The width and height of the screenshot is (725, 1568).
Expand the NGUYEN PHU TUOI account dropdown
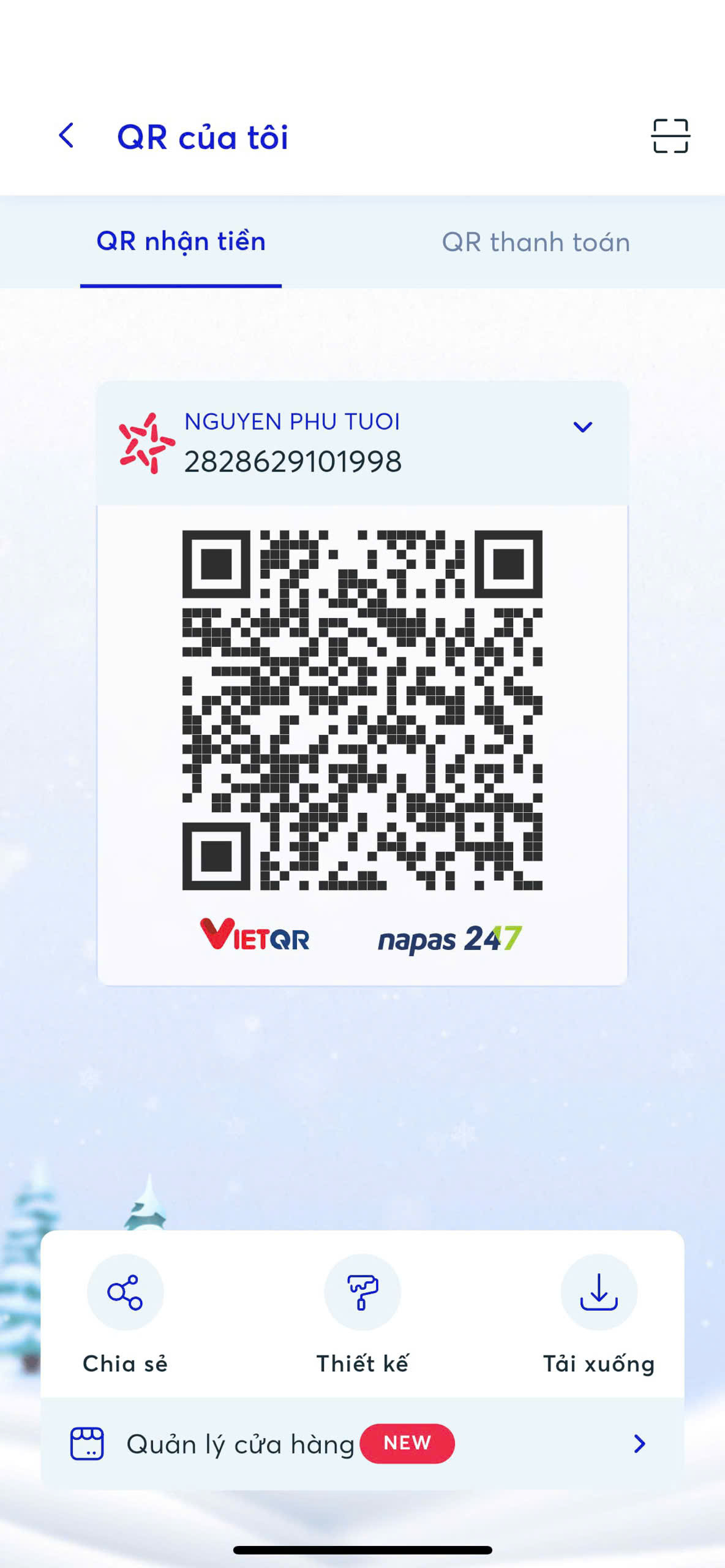[x=582, y=427]
